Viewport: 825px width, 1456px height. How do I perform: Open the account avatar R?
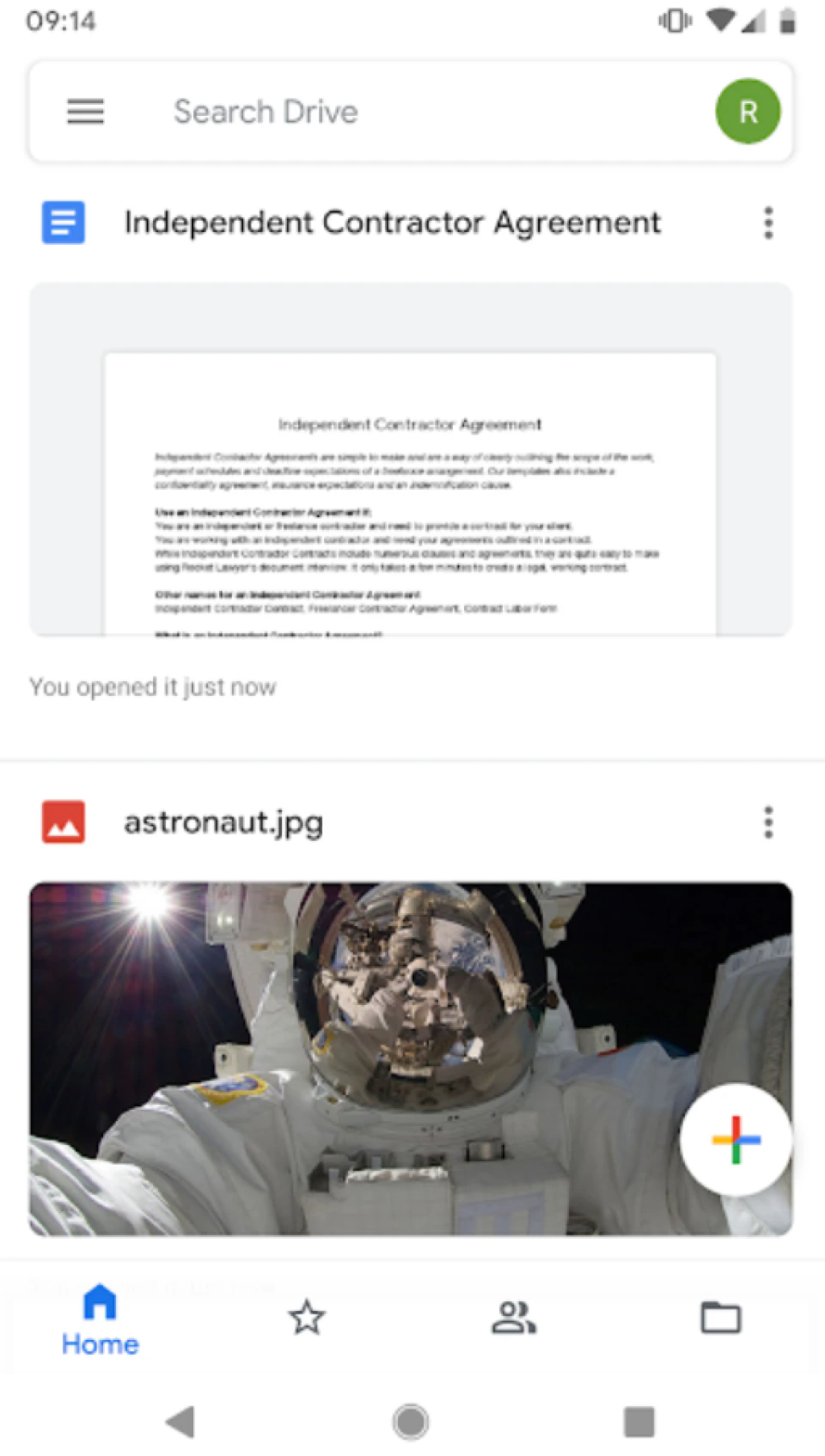click(747, 112)
